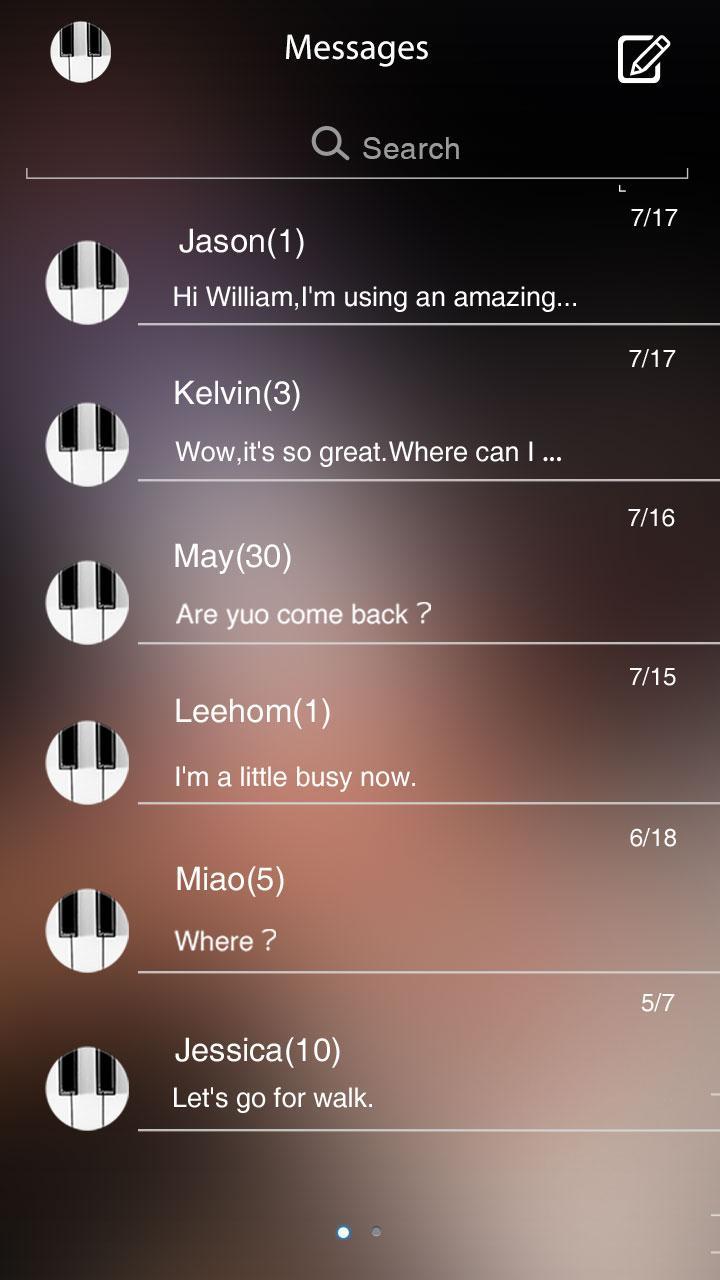
Task: Select the first page indicator dot
Action: coord(342,1234)
